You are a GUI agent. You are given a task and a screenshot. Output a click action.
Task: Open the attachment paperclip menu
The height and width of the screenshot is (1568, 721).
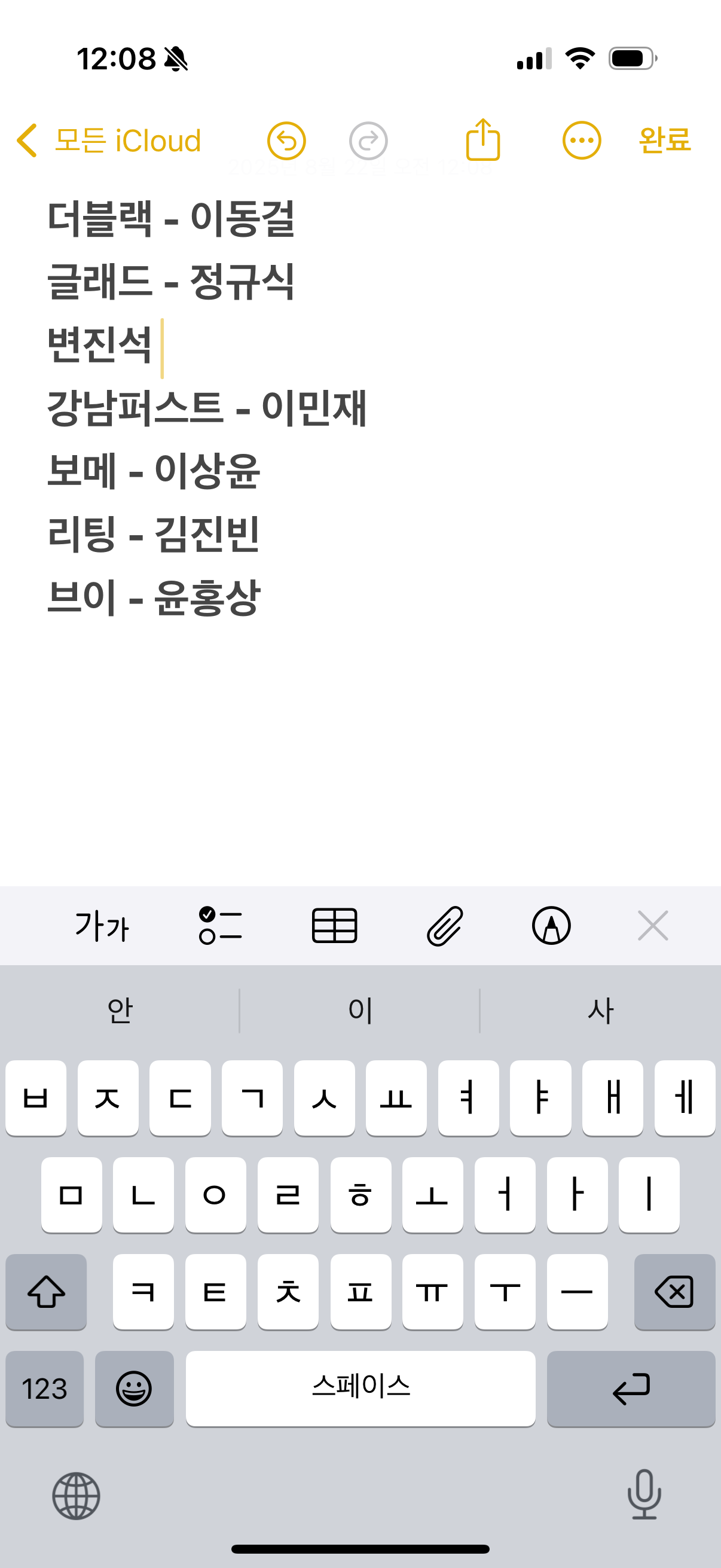click(445, 926)
